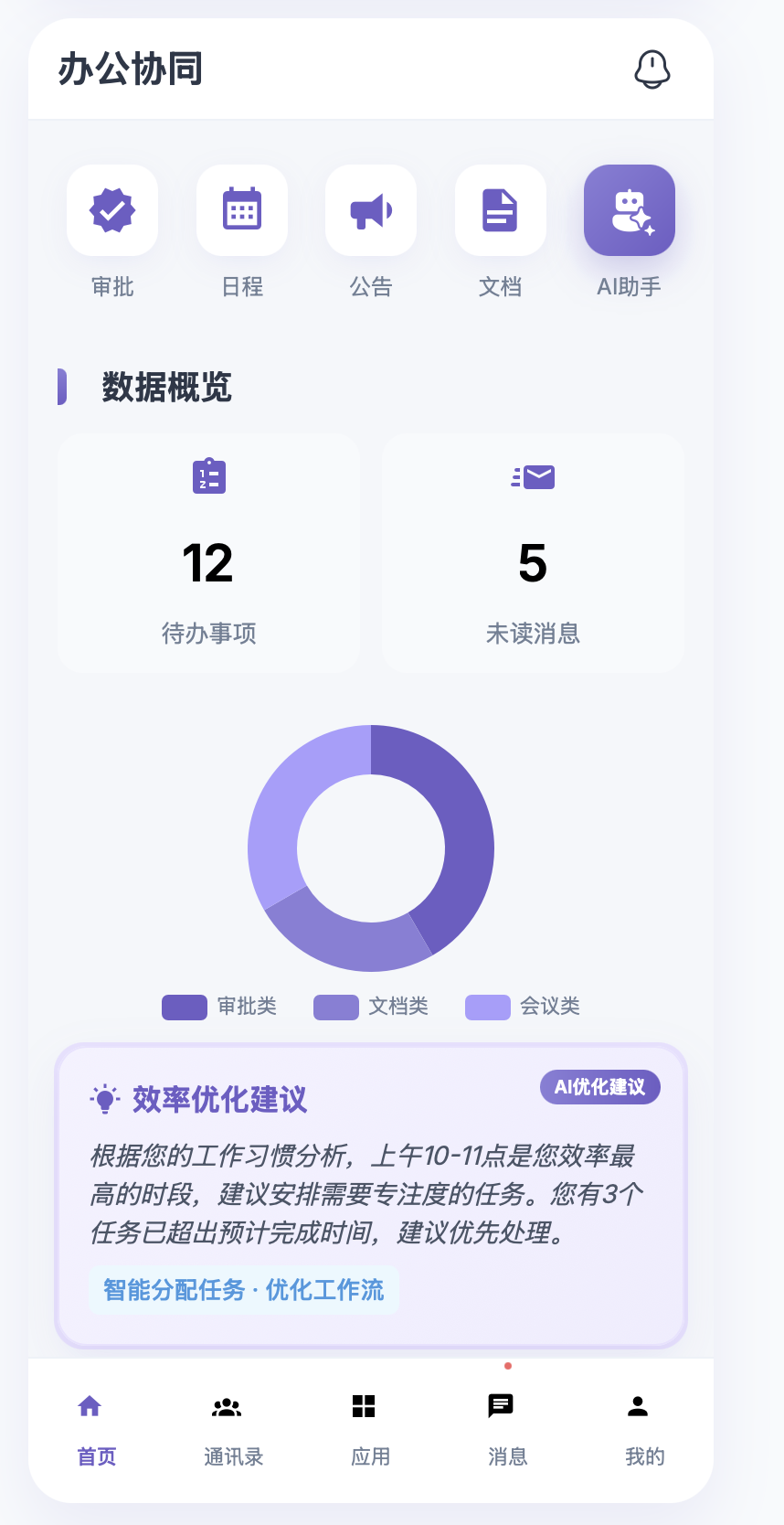The width and height of the screenshot is (784, 1525).
Task: Switch to the 应用 tab
Action: 364,1426
